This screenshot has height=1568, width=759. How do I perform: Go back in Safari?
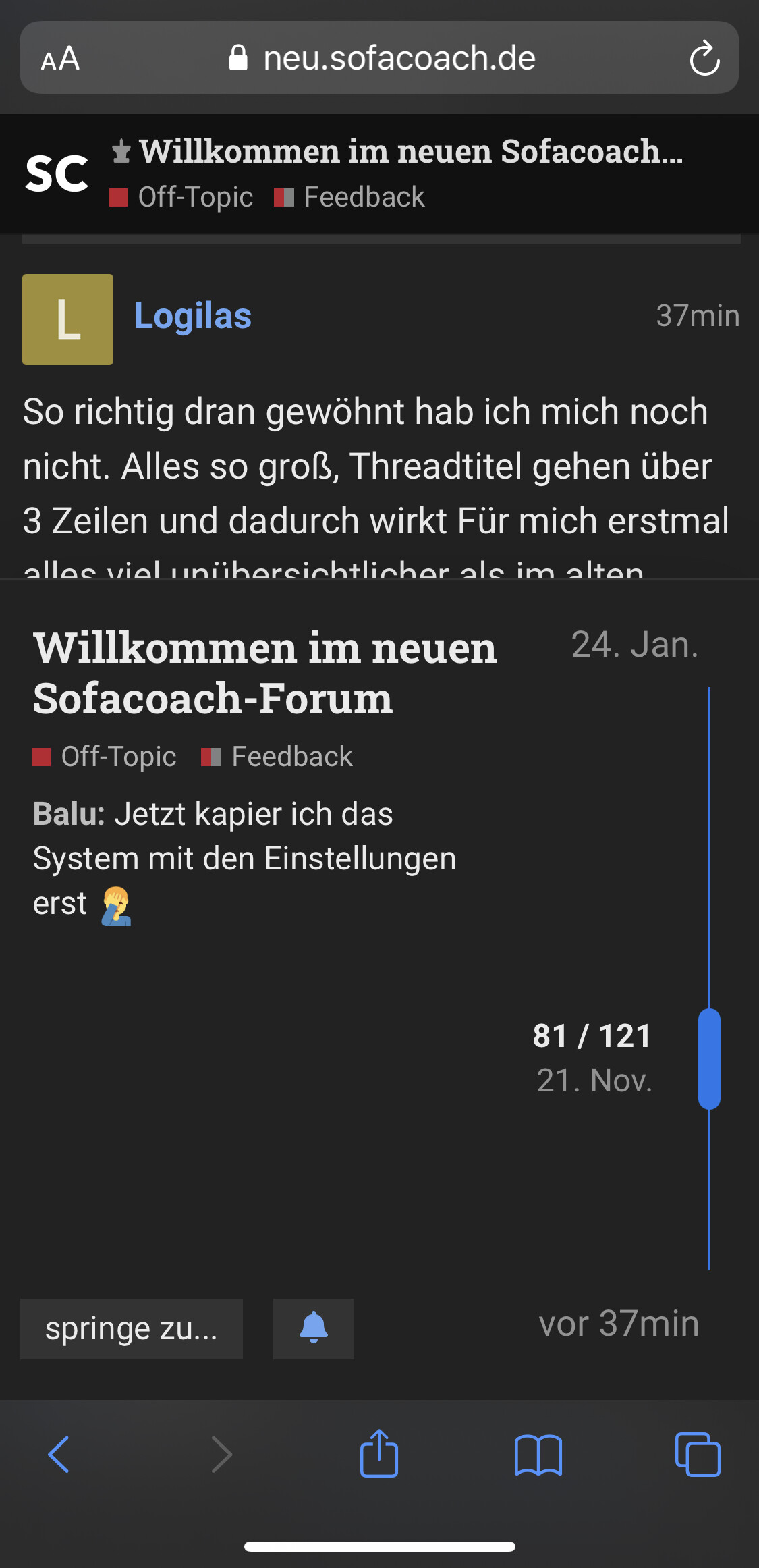point(59,1454)
